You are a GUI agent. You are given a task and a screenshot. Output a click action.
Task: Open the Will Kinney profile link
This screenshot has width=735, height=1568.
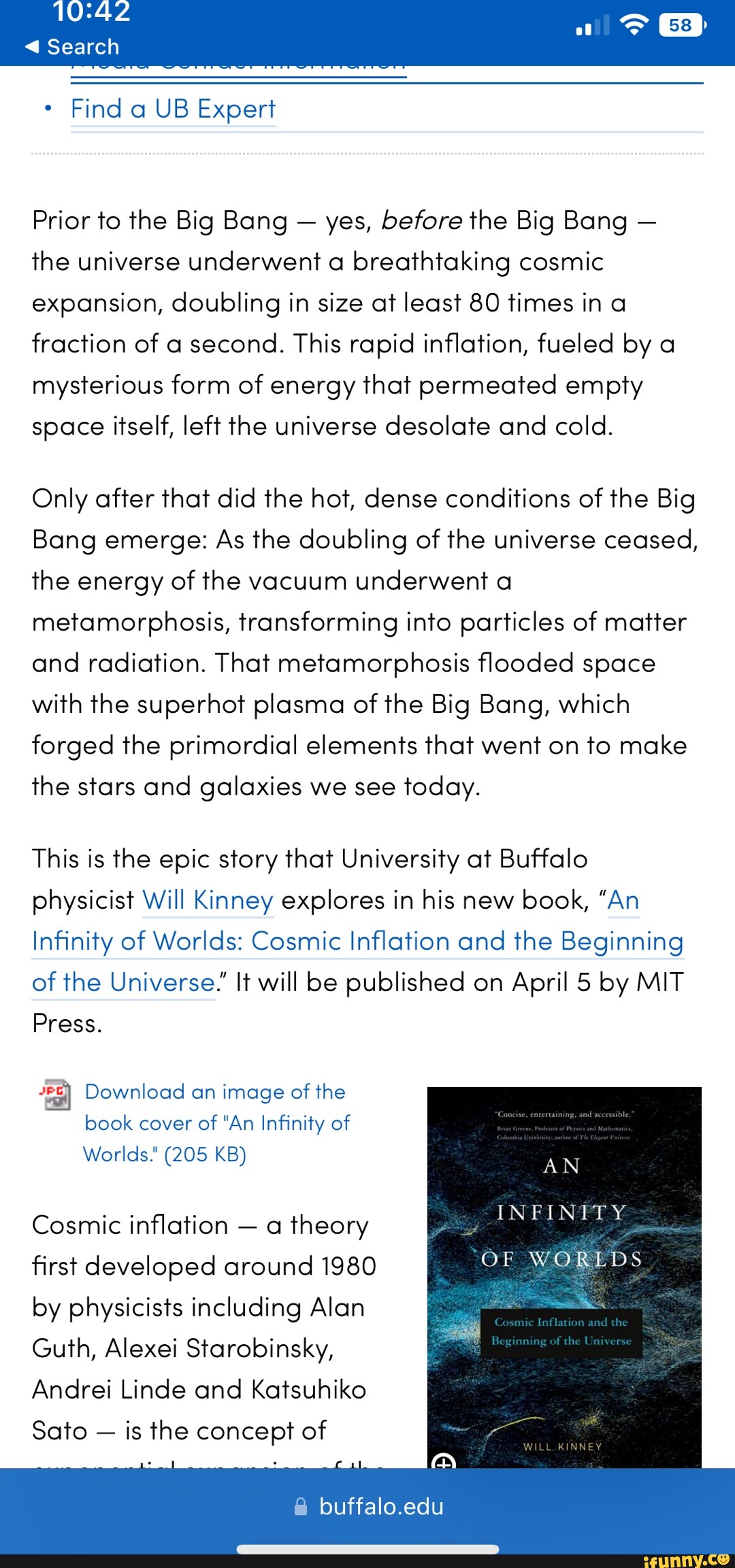click(x=208, y=900)
